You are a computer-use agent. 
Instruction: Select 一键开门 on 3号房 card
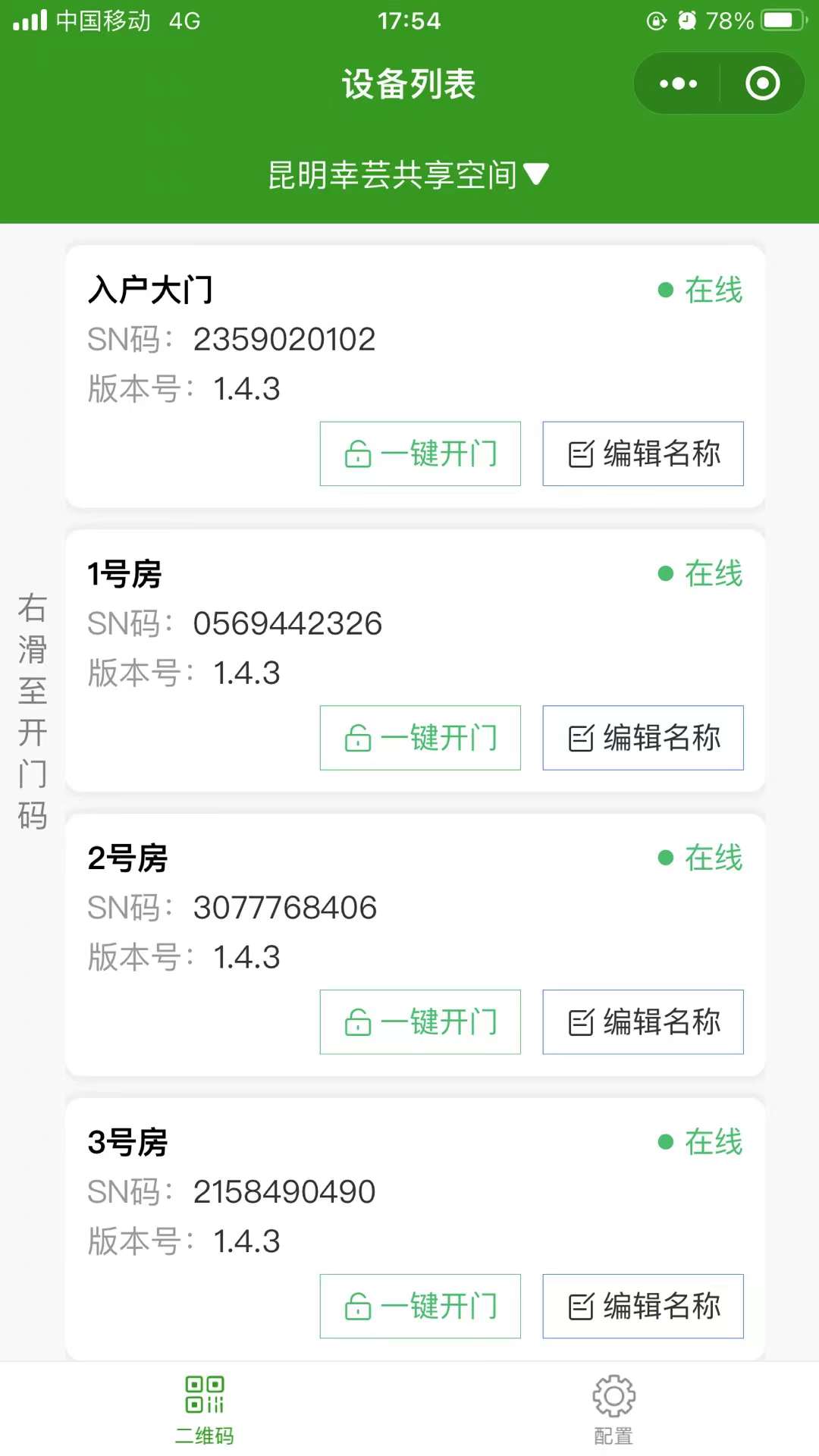(x=420, y=1306)
